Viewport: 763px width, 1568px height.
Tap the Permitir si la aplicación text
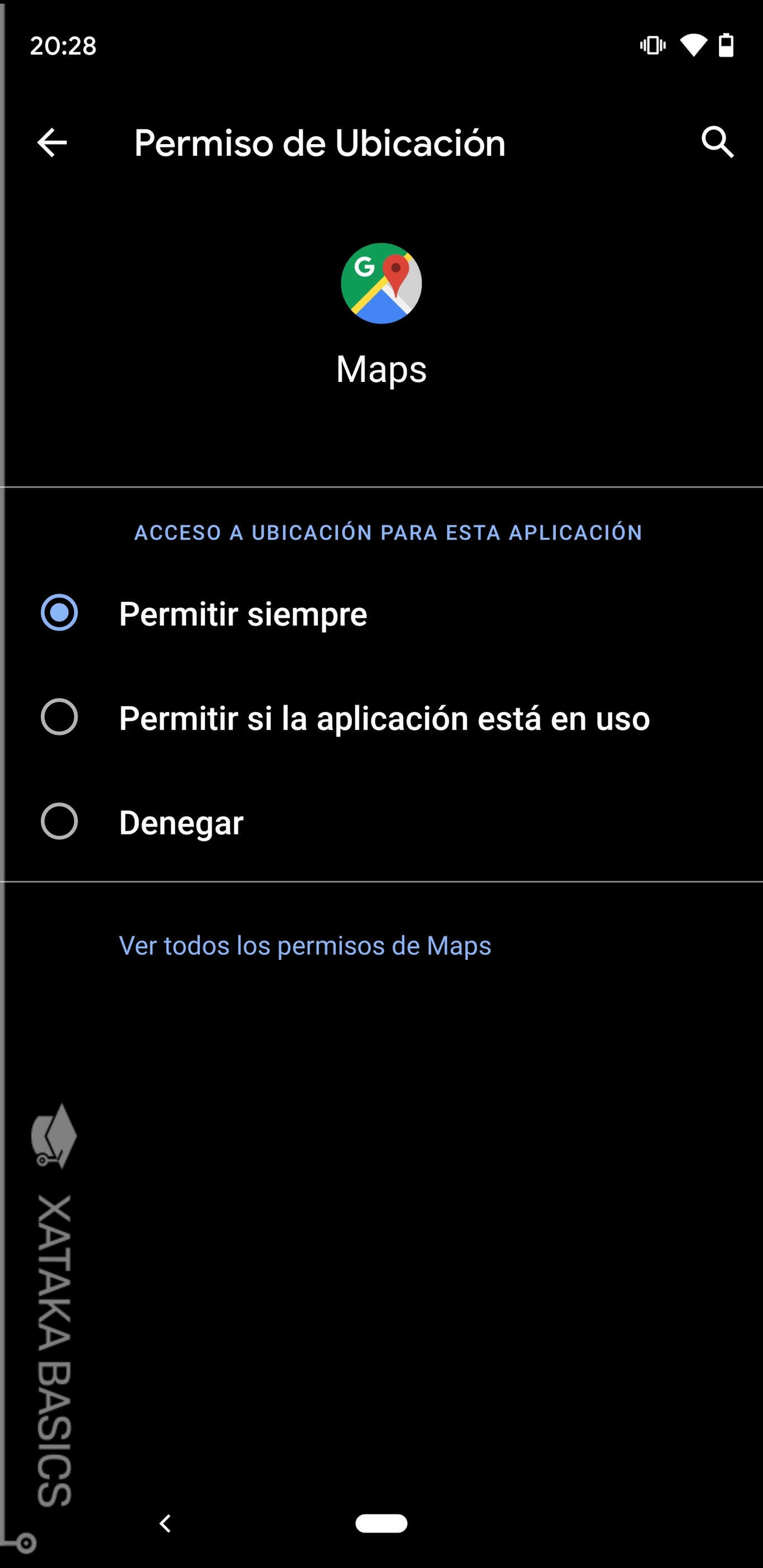point(385,719)
